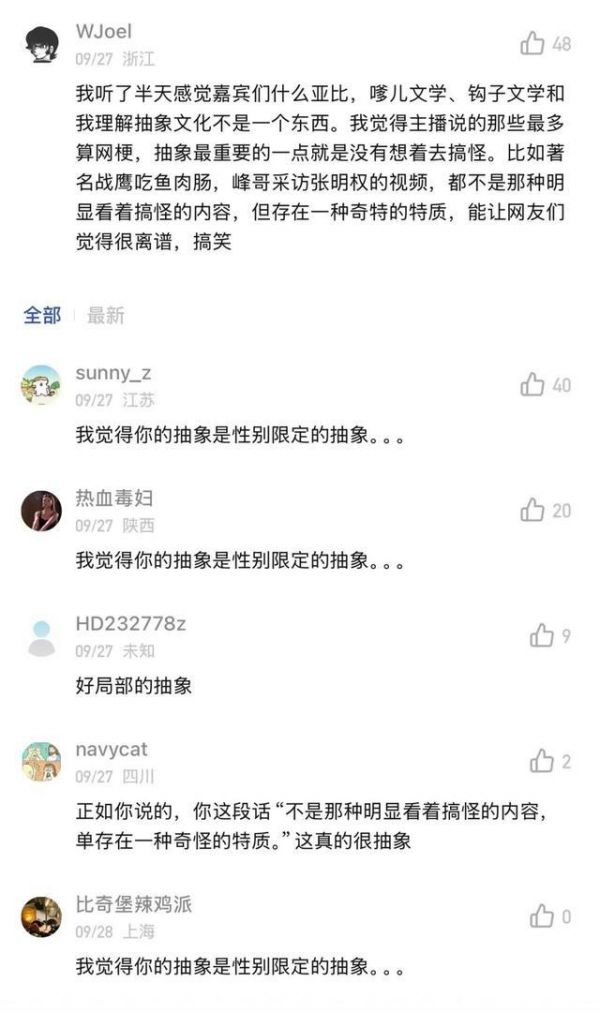Switch to the 最新 tab
The height and width of the screenshot is (1012, 600).
click(105, 316)
